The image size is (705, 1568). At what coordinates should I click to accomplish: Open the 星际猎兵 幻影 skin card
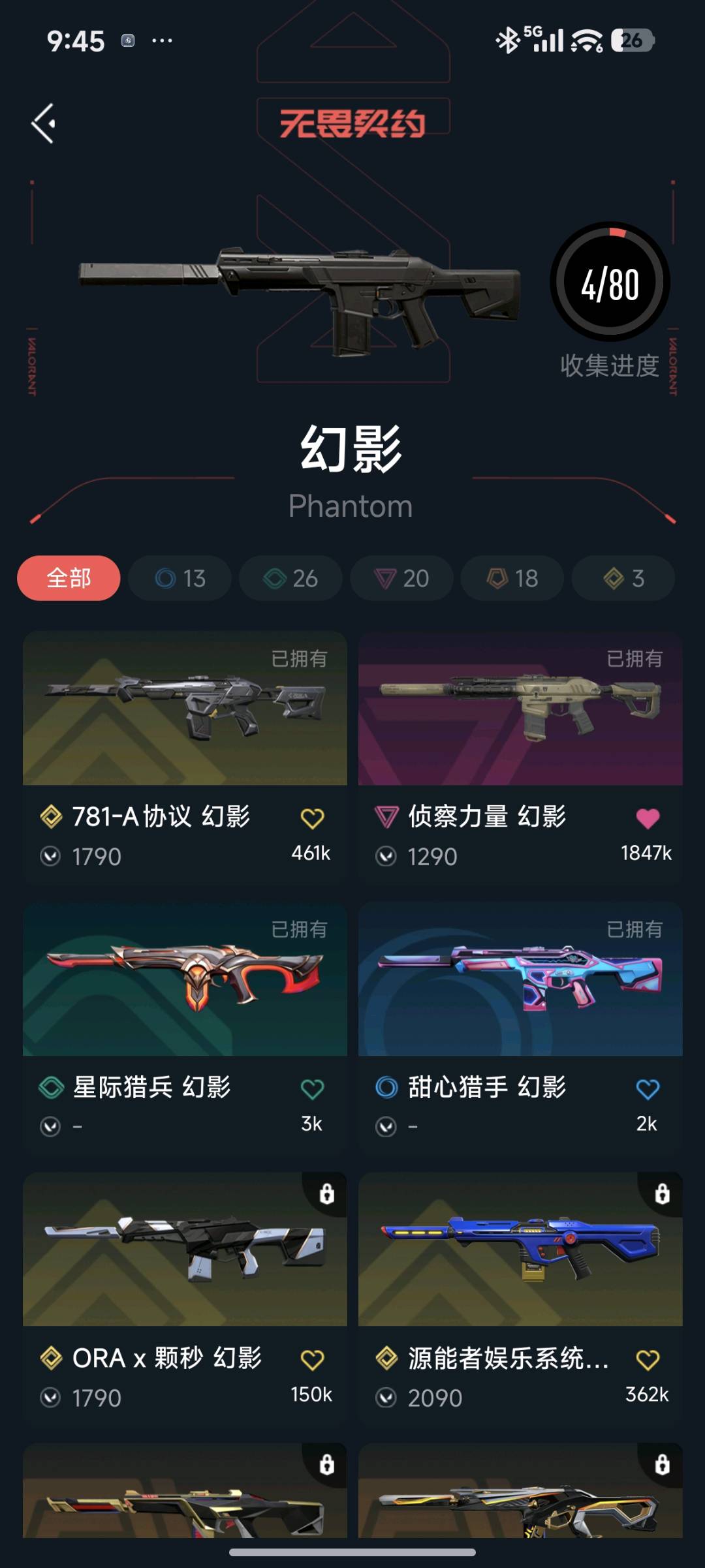(185, 1028)
